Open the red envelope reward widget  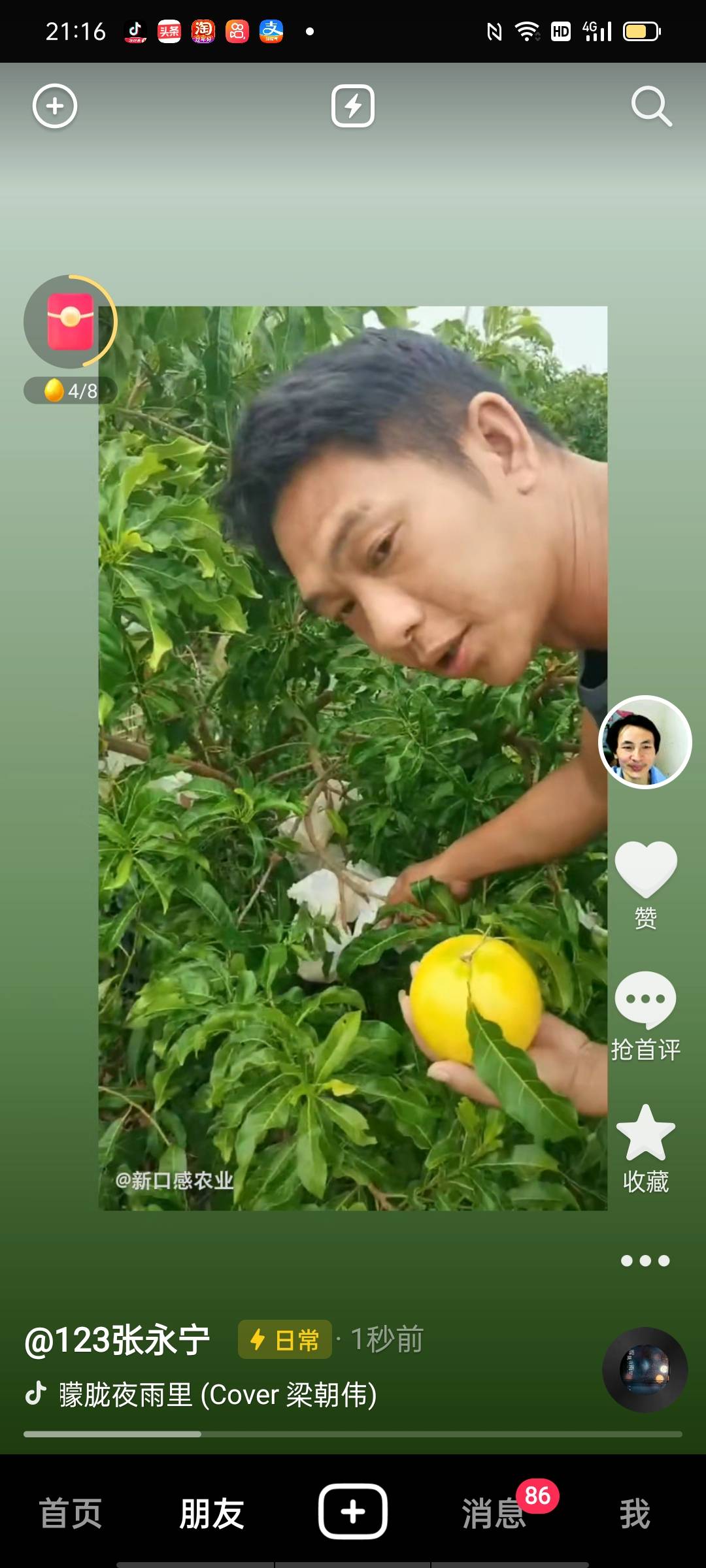(71, 321)
